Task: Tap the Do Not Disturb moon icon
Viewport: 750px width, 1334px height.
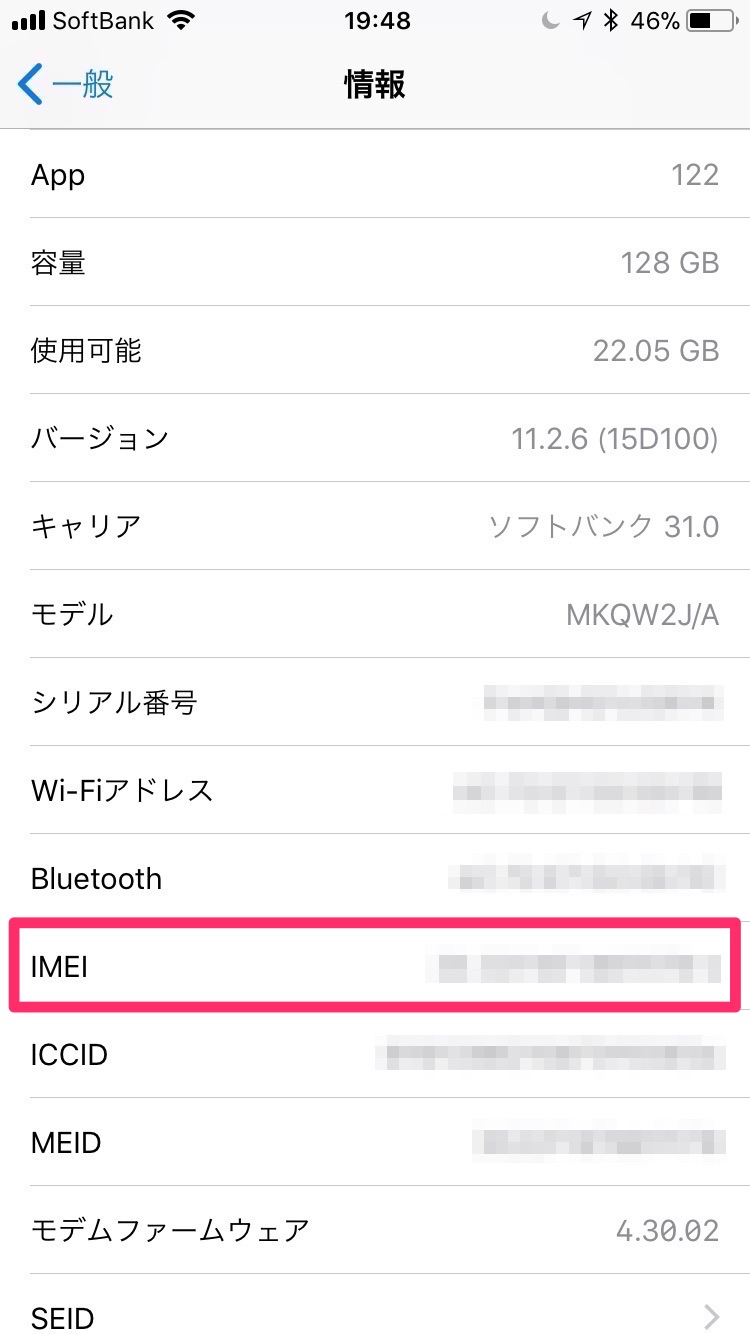Action: (550, 18)
